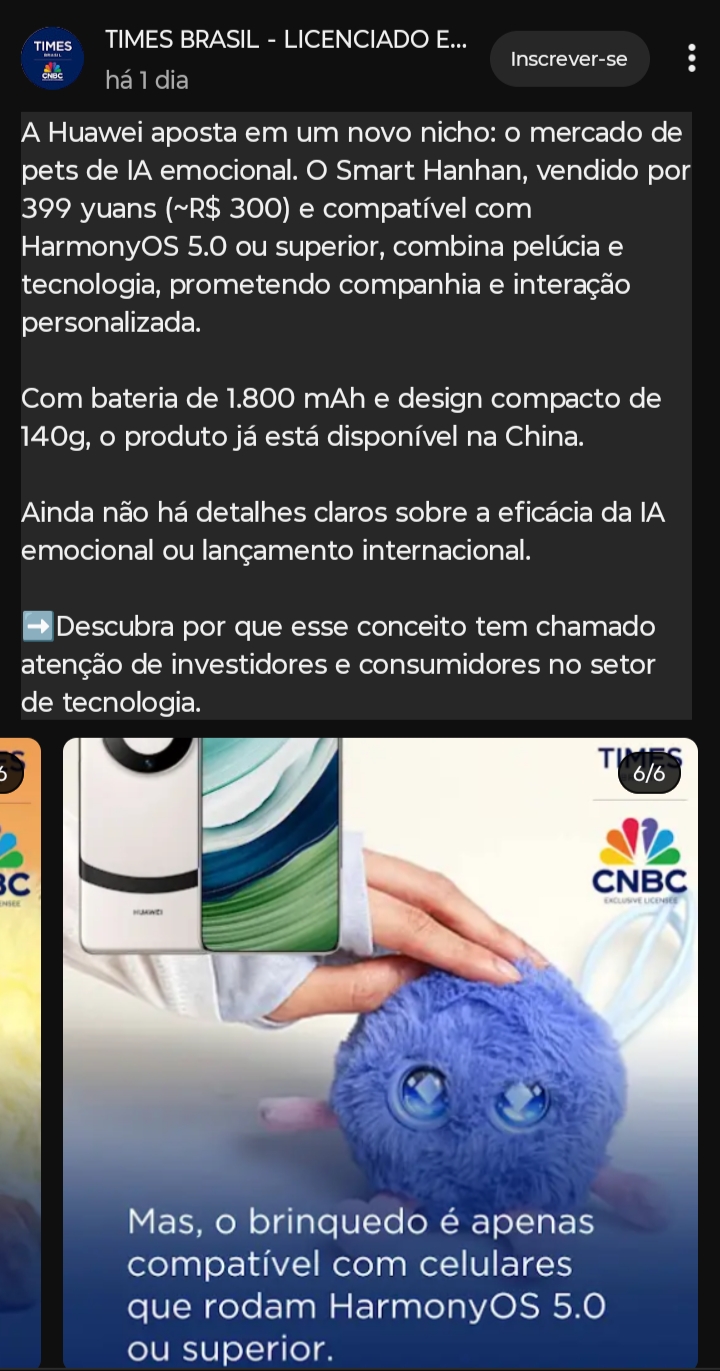The width and height of the screenshot is (720, 1371).
Task: Open the TIMES BRASIL channel name
Action: click(286, 41)
